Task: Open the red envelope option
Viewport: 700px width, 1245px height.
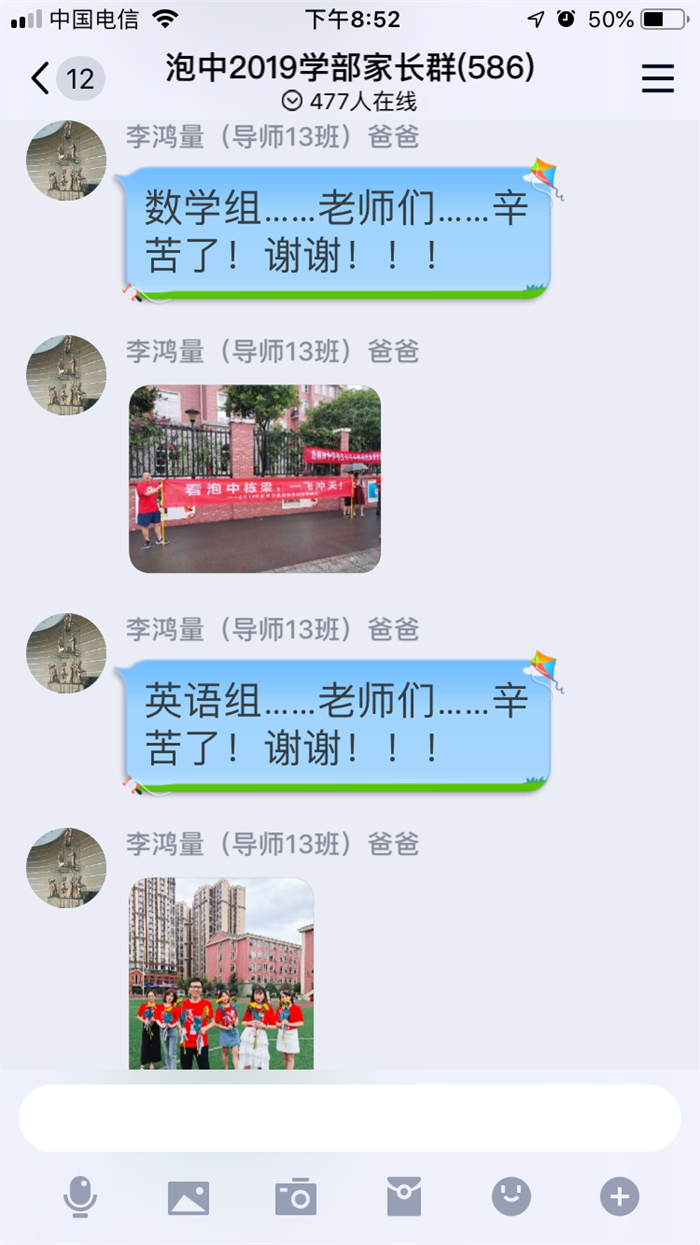Action: click(x=404, y=1196)
